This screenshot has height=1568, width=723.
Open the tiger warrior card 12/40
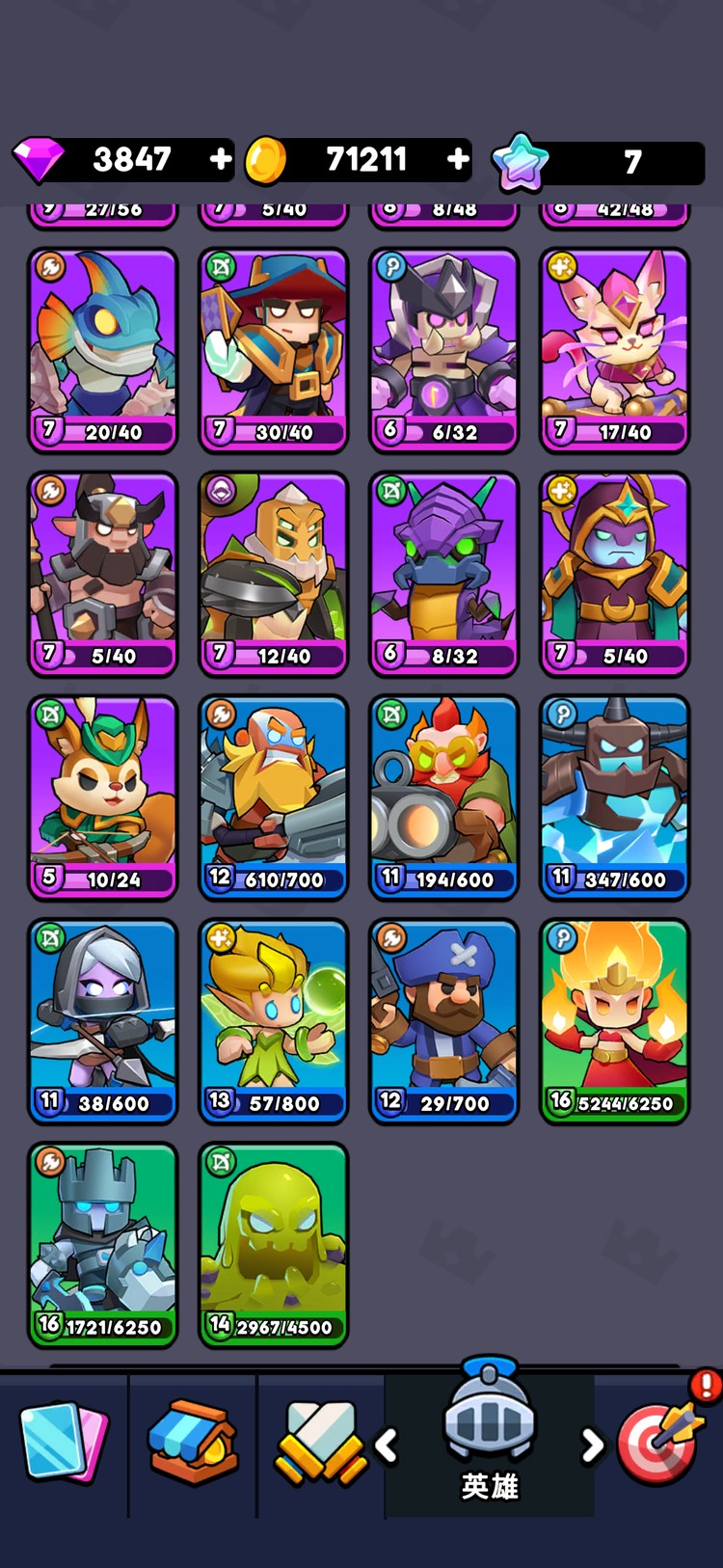(274, 573)
